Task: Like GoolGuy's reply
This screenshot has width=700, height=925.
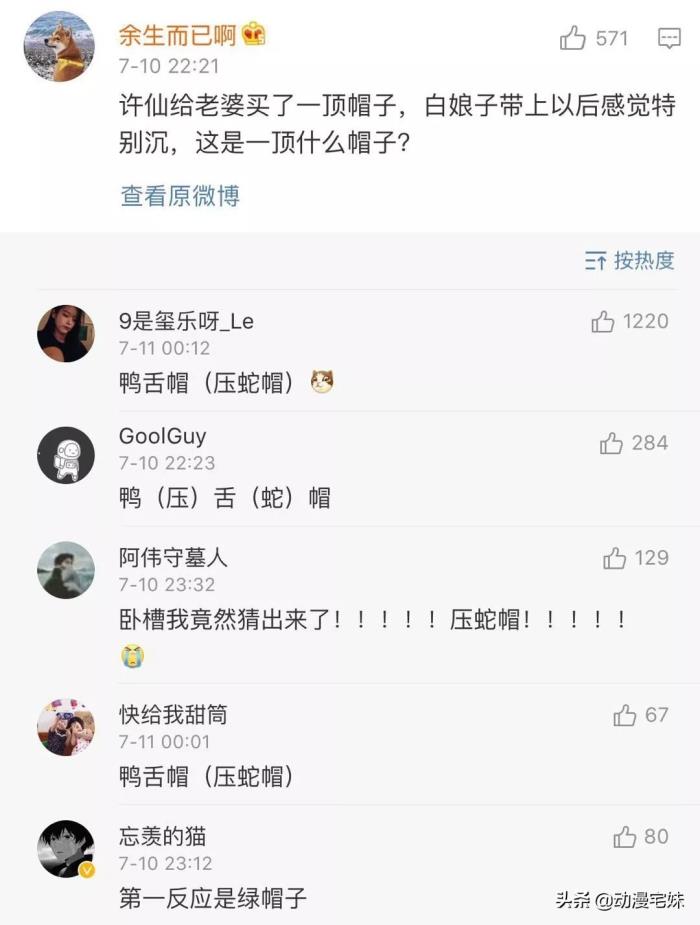Action: [x=611, y=443]
